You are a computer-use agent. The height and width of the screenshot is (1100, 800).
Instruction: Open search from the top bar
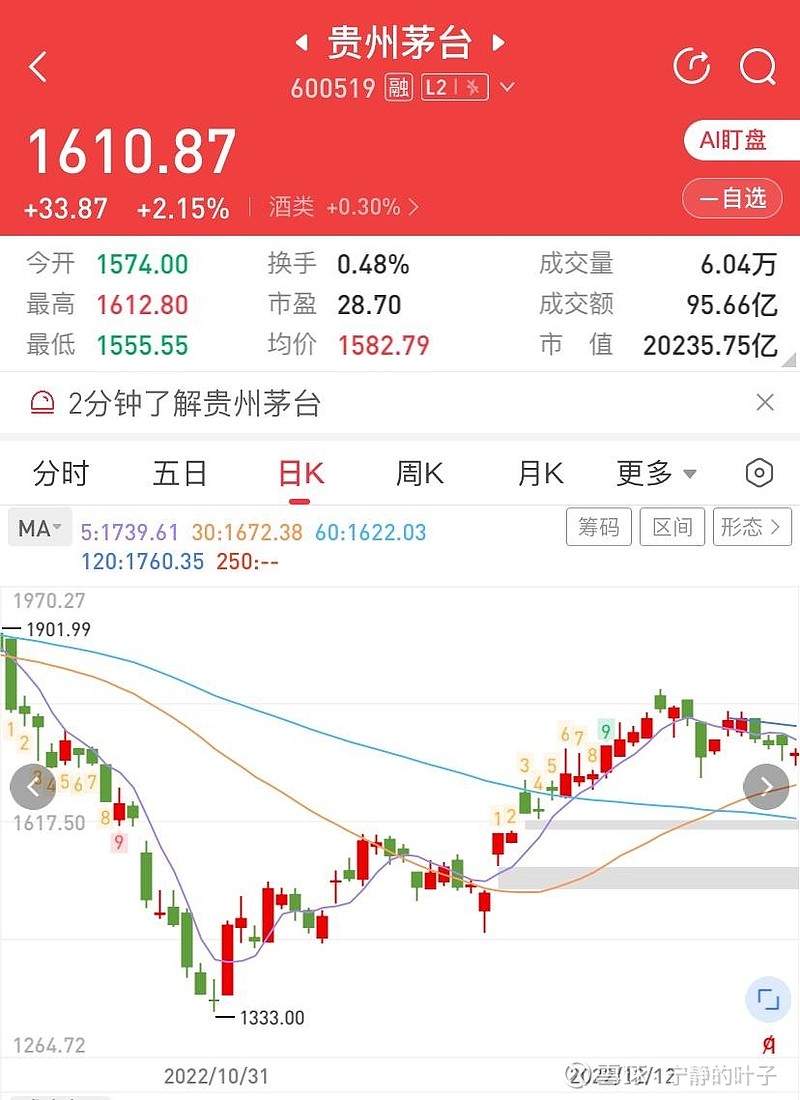758,67
